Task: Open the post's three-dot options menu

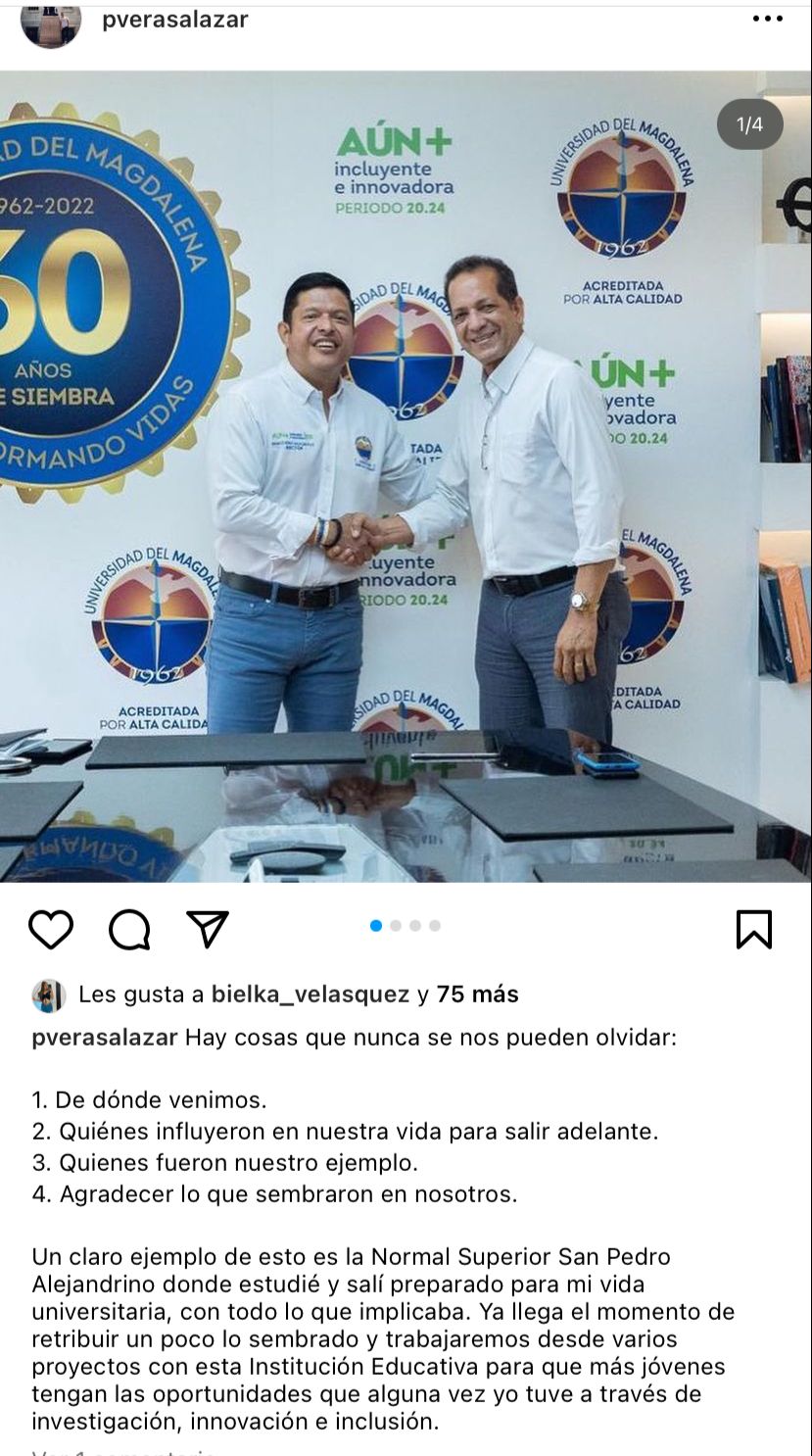Action: pyautogui.click(x=767, y=20)
